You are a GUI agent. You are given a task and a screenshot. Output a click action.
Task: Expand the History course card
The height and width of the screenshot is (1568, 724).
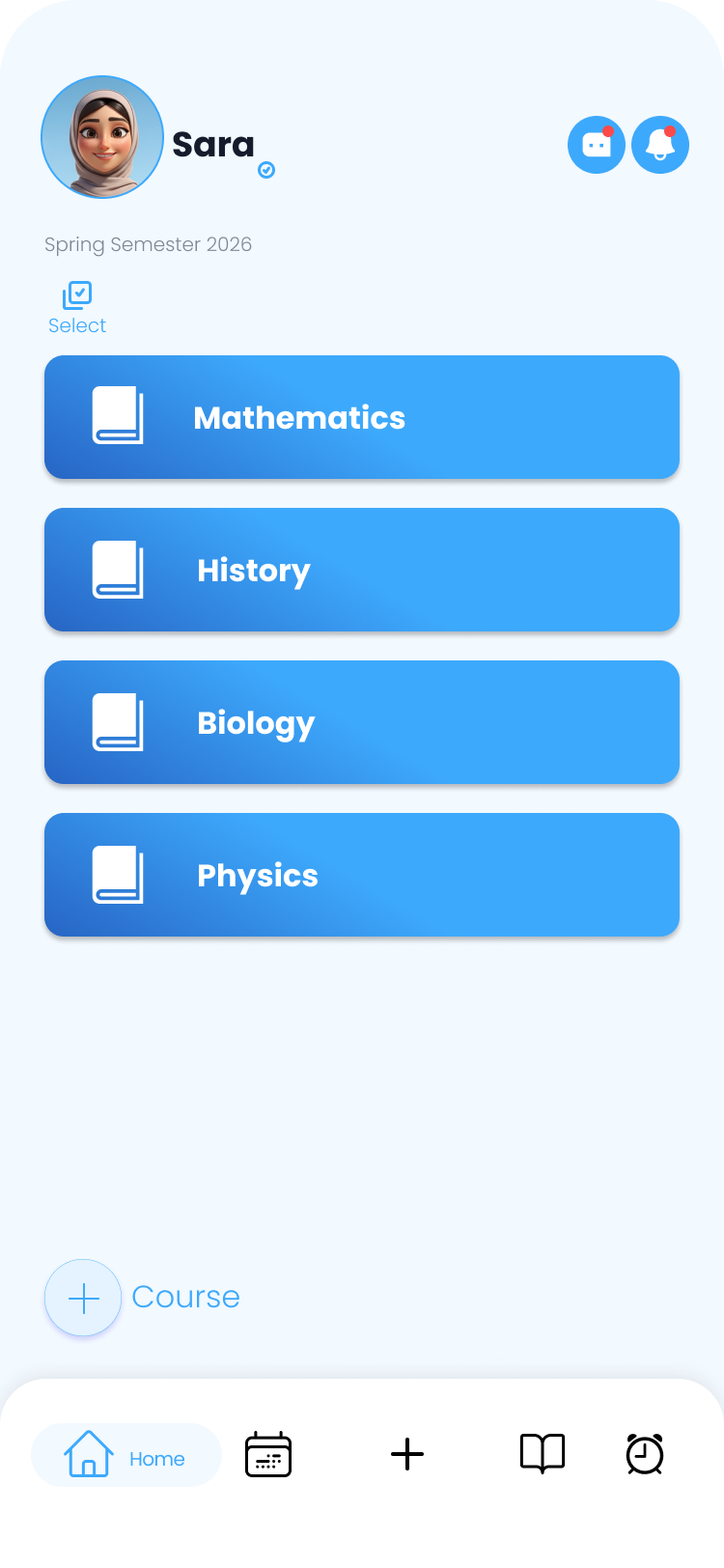[362, 570]
